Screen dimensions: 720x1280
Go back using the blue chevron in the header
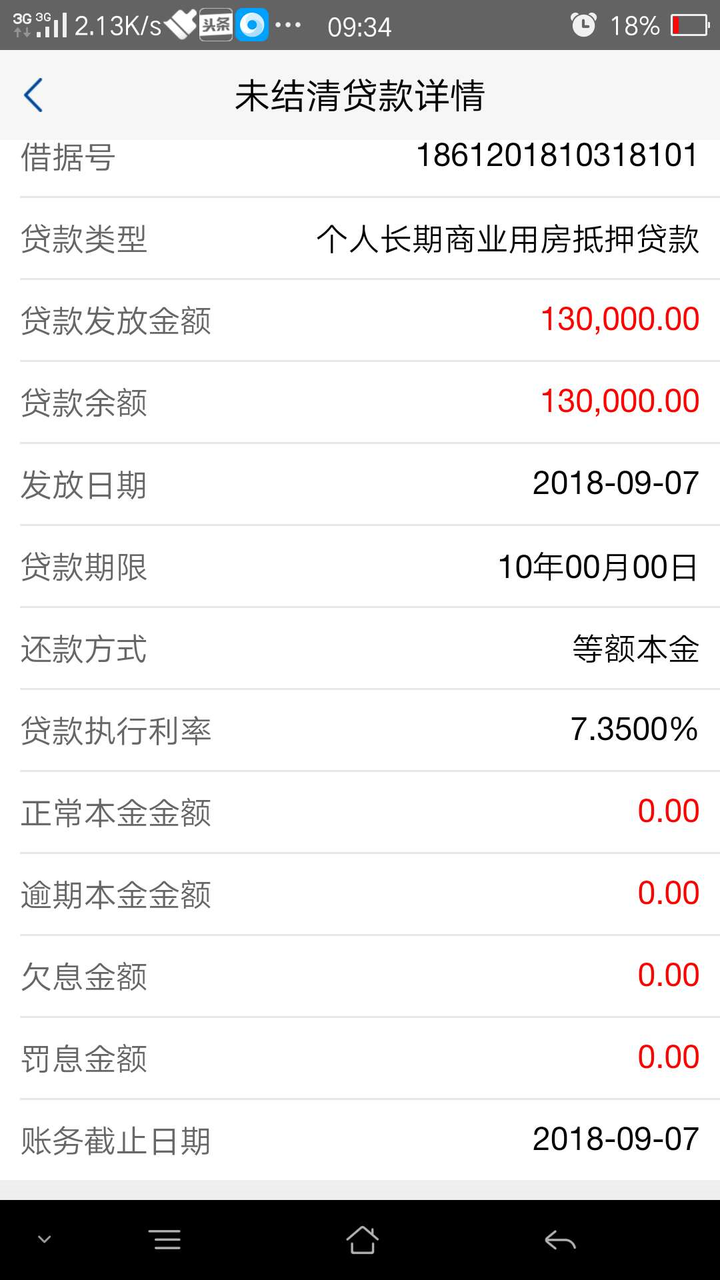33,95
